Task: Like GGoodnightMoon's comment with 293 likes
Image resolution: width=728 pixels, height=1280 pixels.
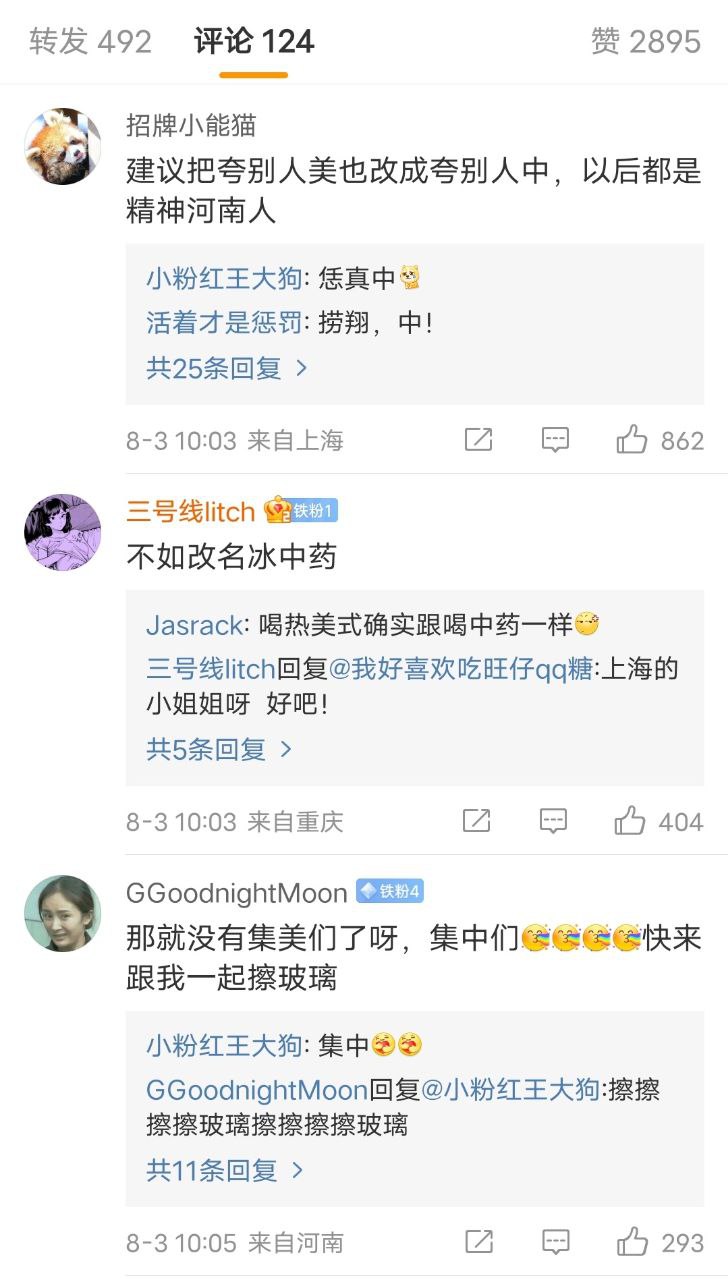Action: (x=660, y=1242)
